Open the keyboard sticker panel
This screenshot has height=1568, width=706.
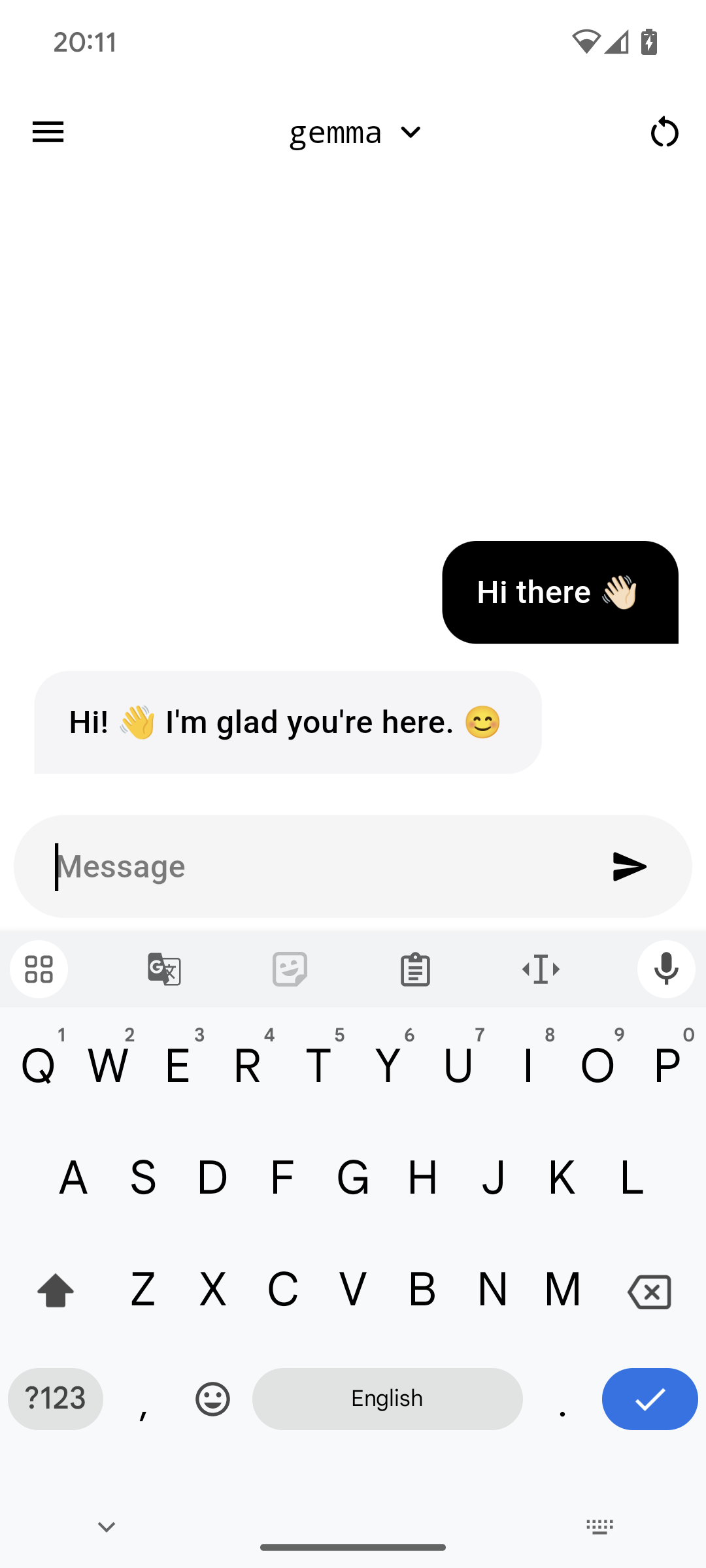coord(290,969)
